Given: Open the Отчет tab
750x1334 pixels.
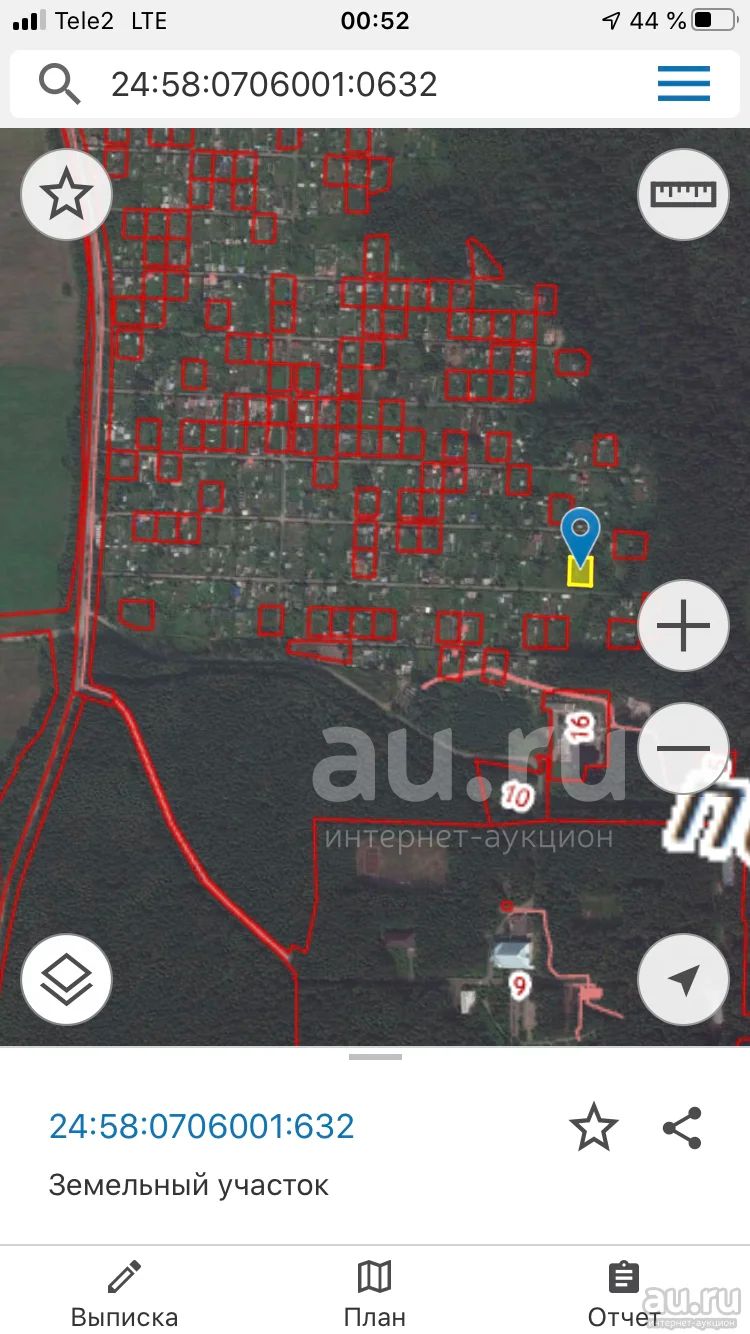Looking at the screenshot, I should tap(624, 1295).
